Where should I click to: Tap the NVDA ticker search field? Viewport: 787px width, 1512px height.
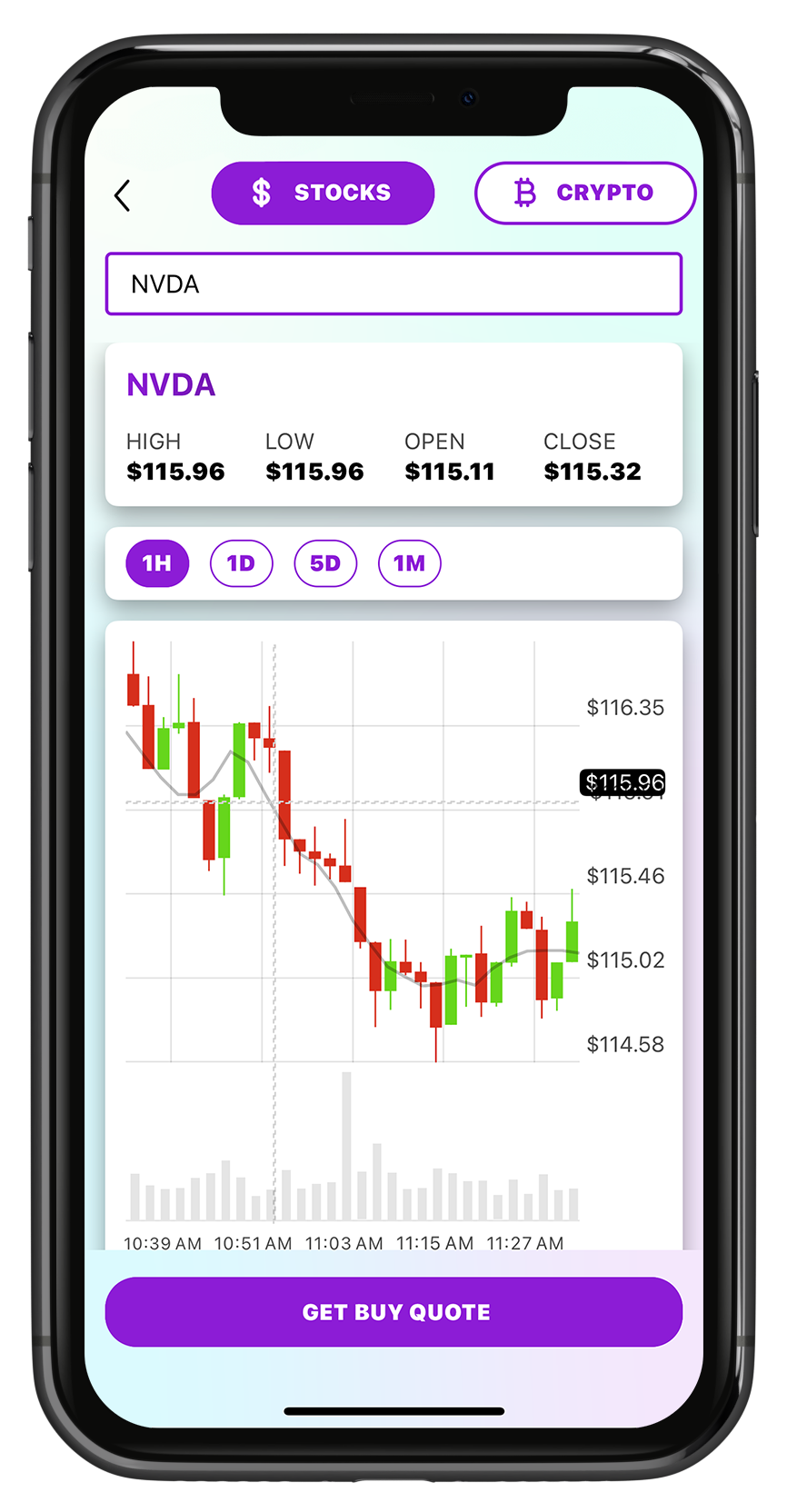coord(393,283)
